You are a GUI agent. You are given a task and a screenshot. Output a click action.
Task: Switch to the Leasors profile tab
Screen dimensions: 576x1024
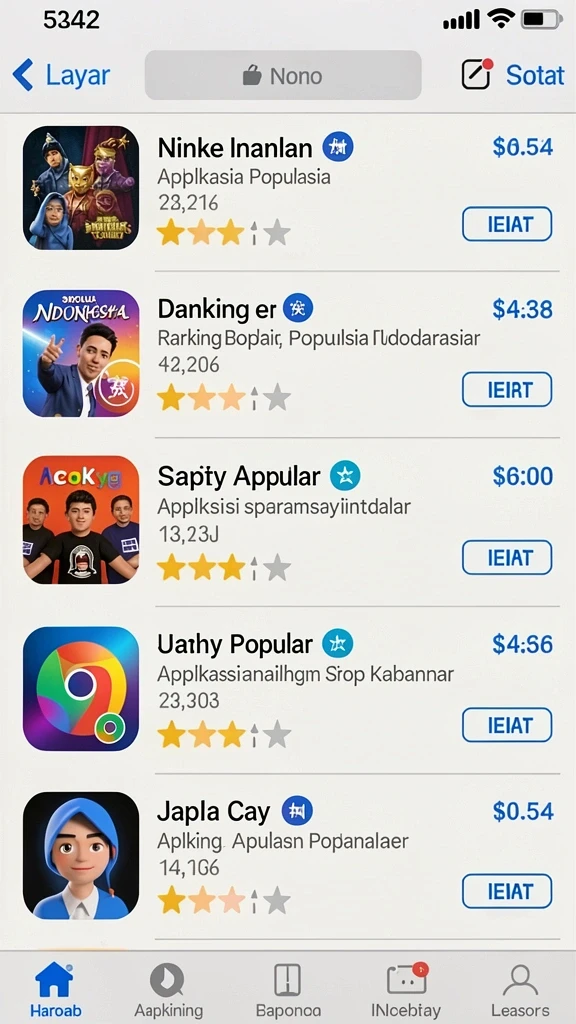[520, 989]
